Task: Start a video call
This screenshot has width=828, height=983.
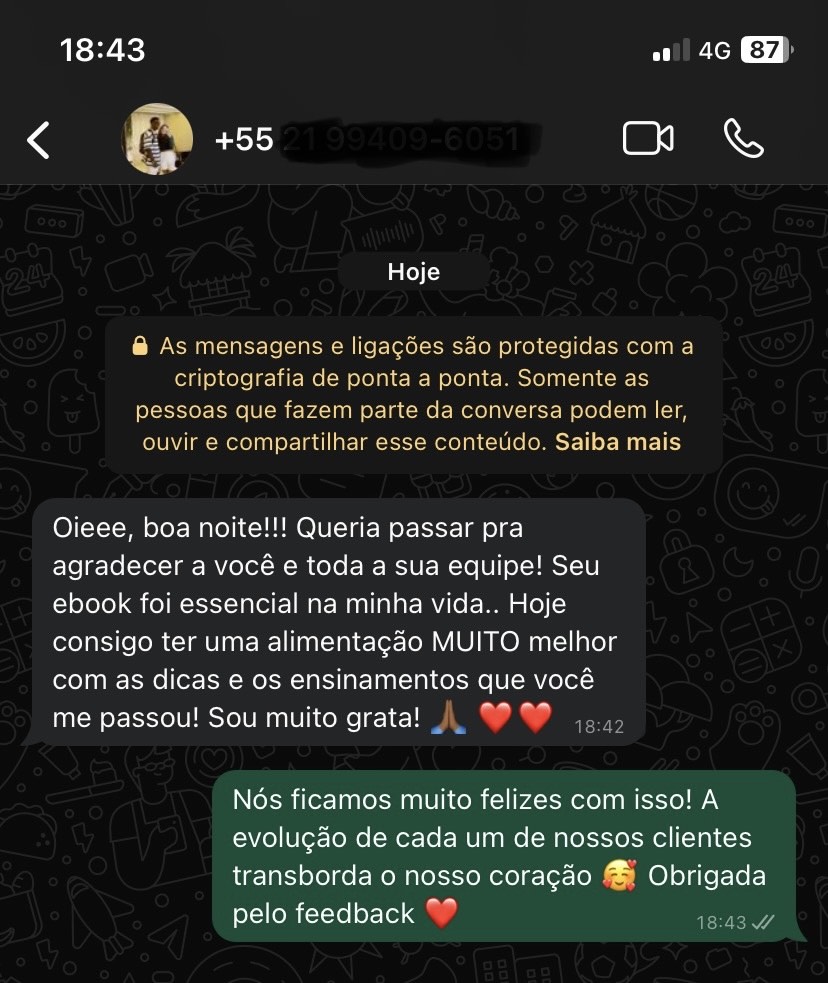Action: tap(647, 139)
